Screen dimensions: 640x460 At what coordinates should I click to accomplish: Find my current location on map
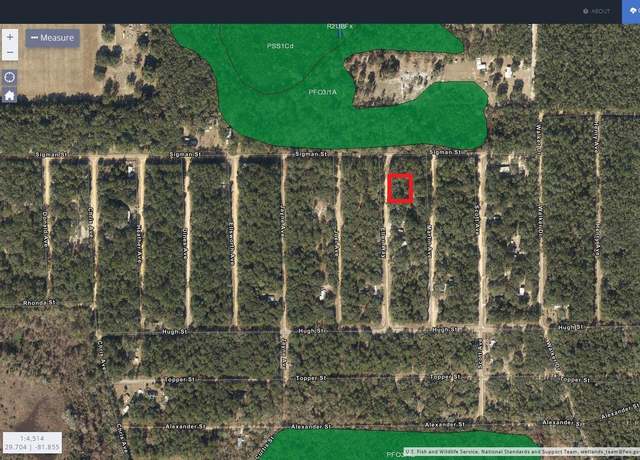pos(9,78)
